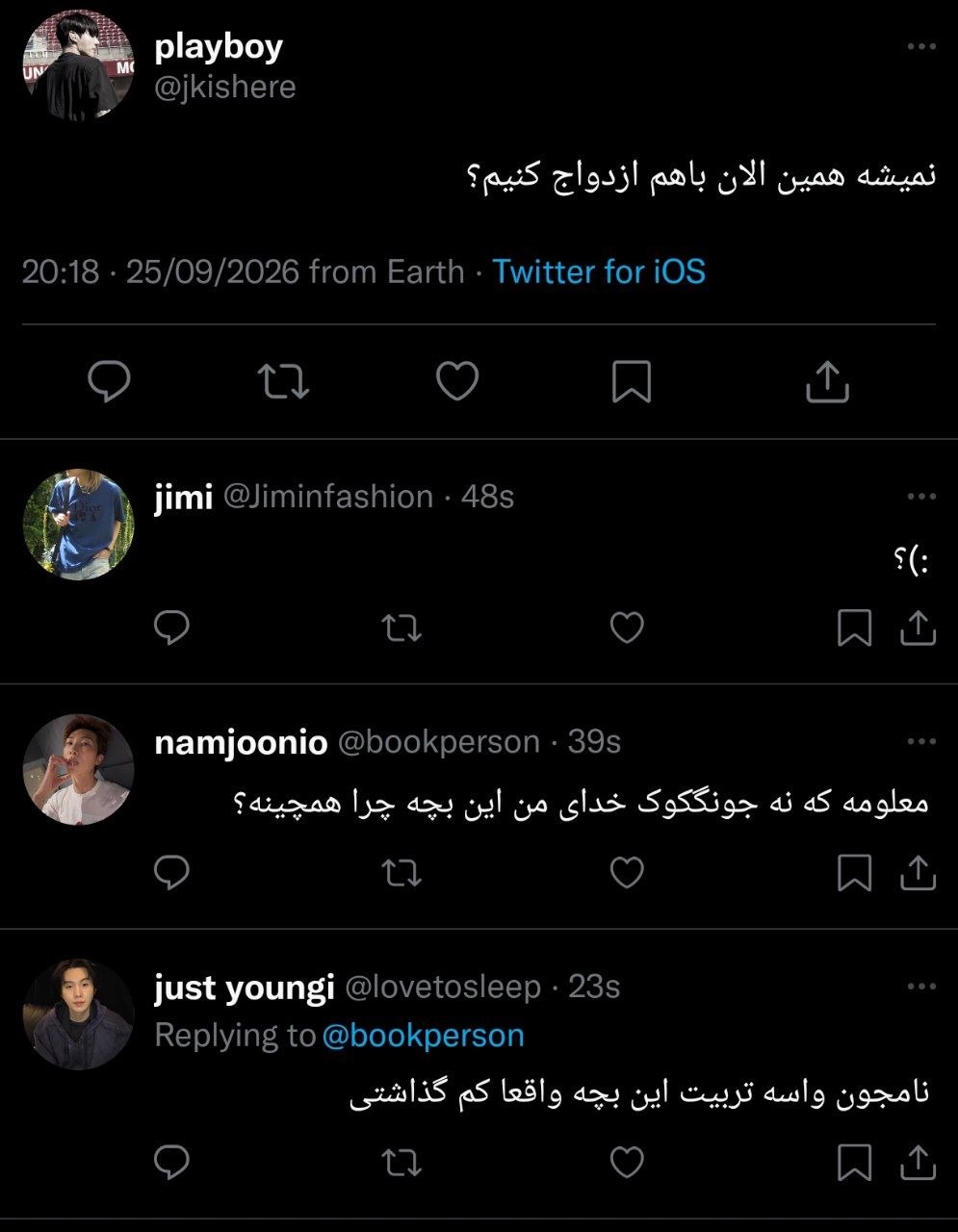Reply to namjoonio's comment

[x=171, y=873]
